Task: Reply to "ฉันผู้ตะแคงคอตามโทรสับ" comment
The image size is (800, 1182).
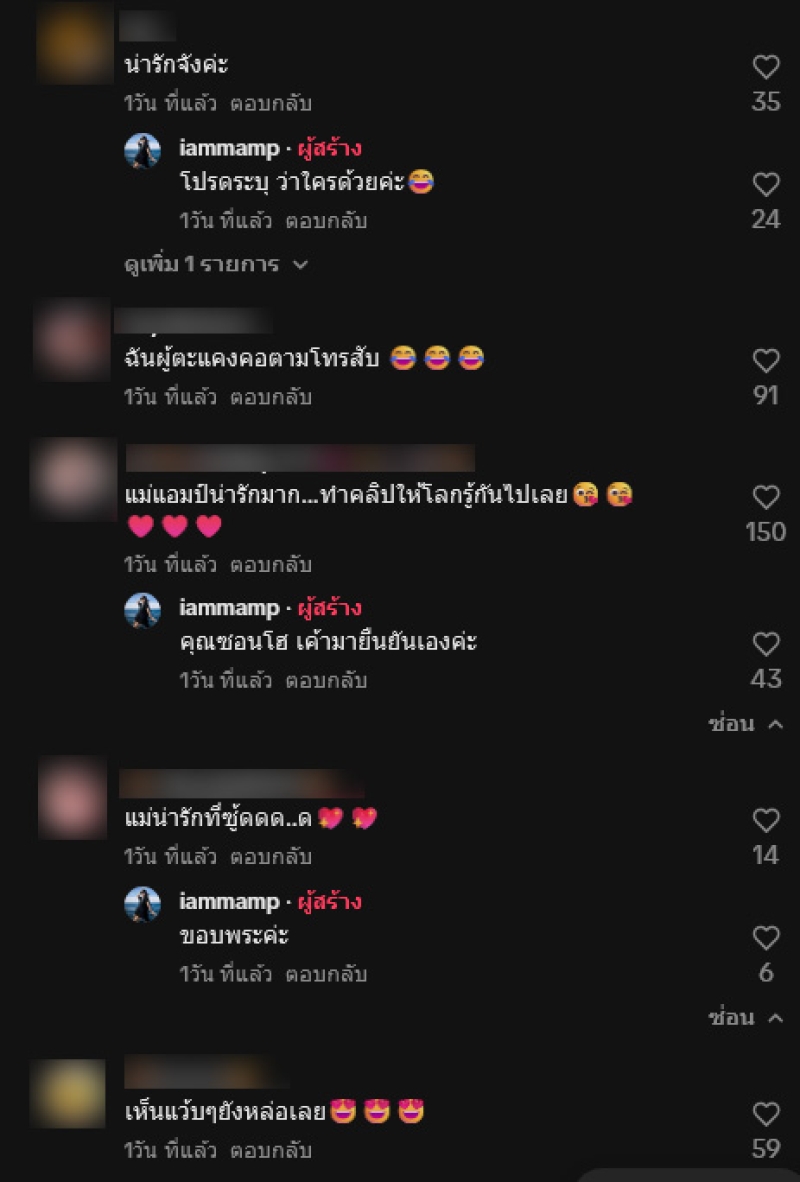Action: 271,397
